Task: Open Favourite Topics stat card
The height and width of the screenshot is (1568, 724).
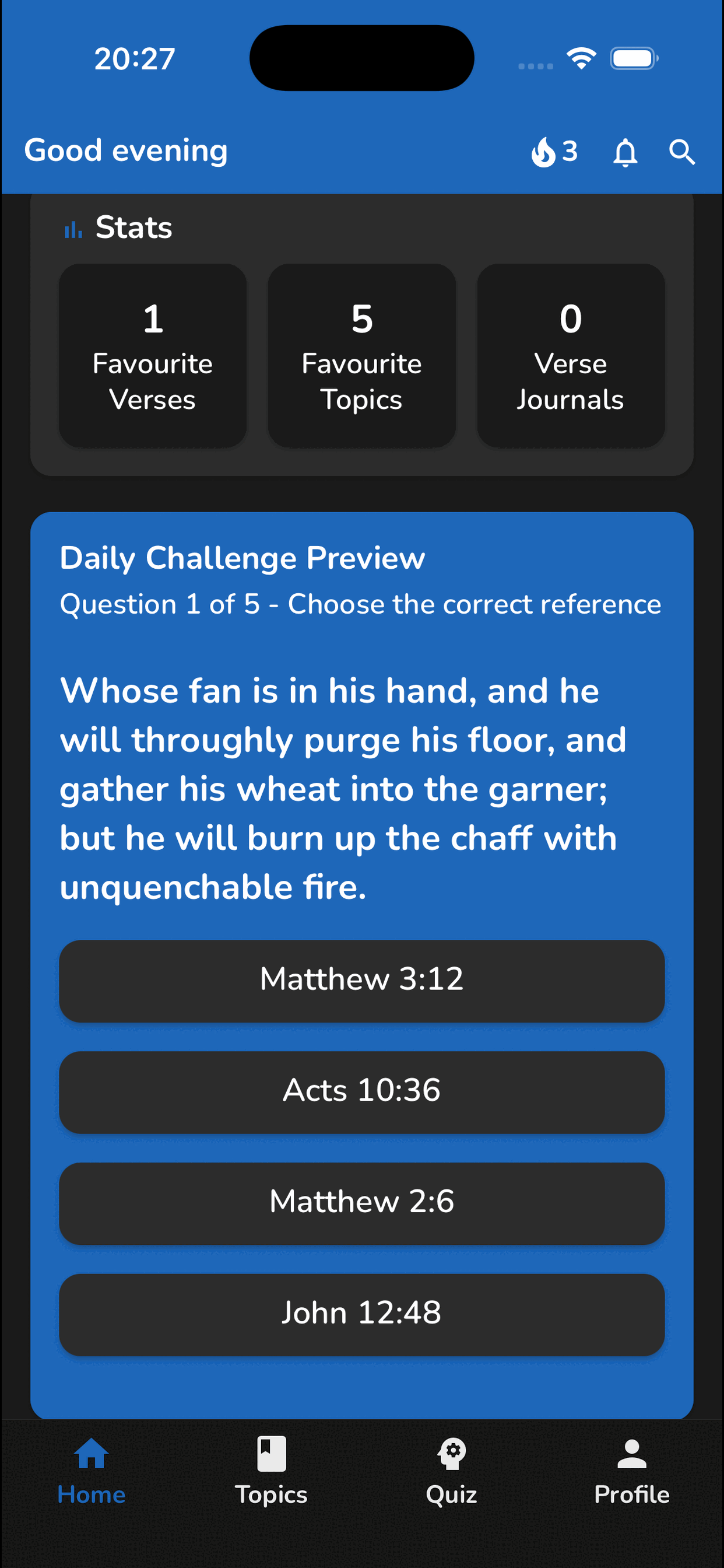Action: pos(361,356)
